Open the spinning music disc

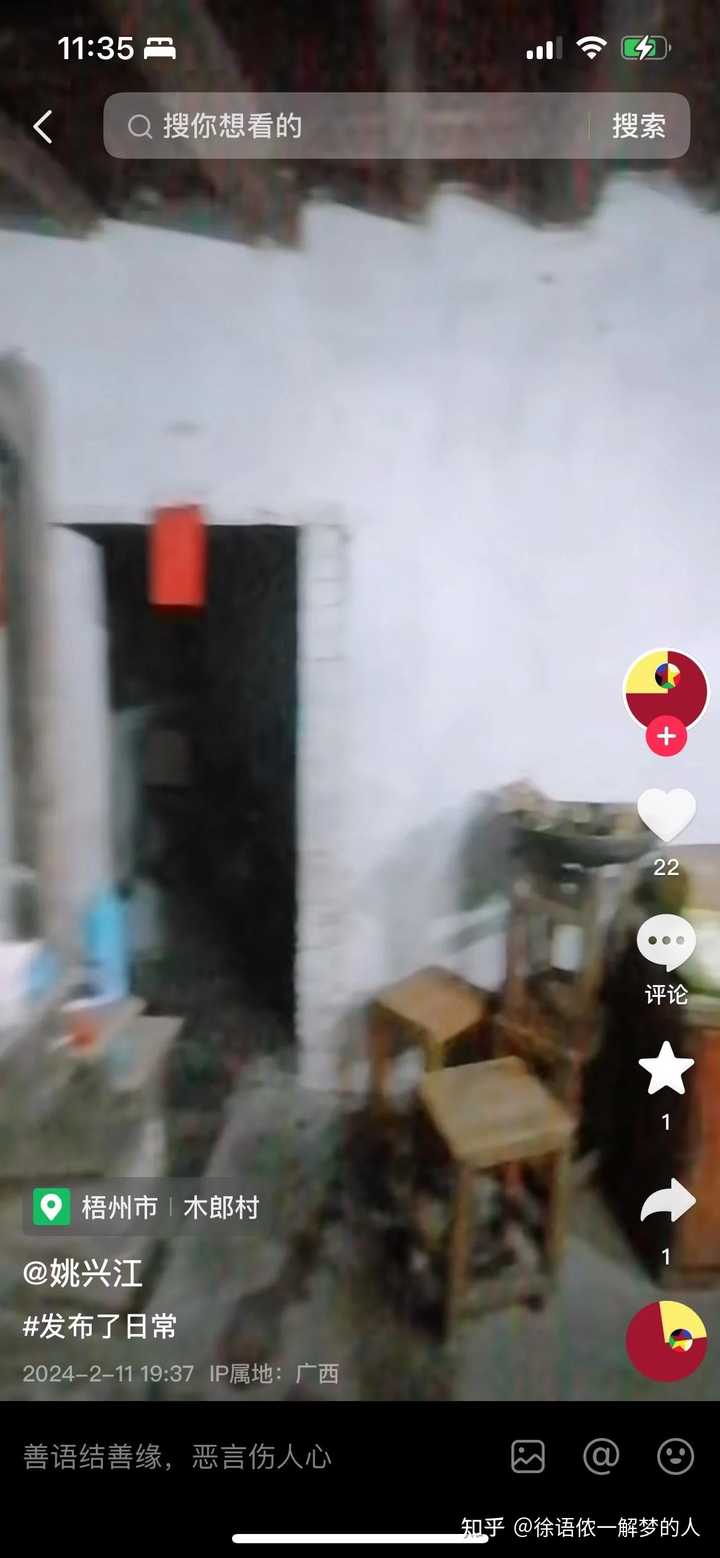(x=666, y=1341)
